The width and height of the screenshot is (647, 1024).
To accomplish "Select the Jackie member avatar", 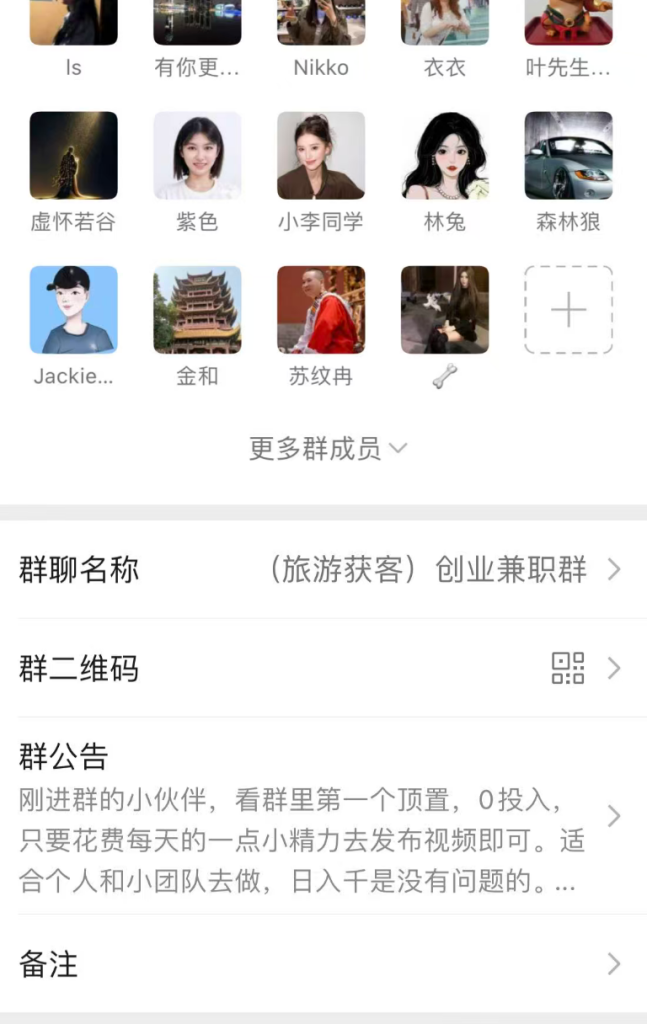I will pos(73,310).
